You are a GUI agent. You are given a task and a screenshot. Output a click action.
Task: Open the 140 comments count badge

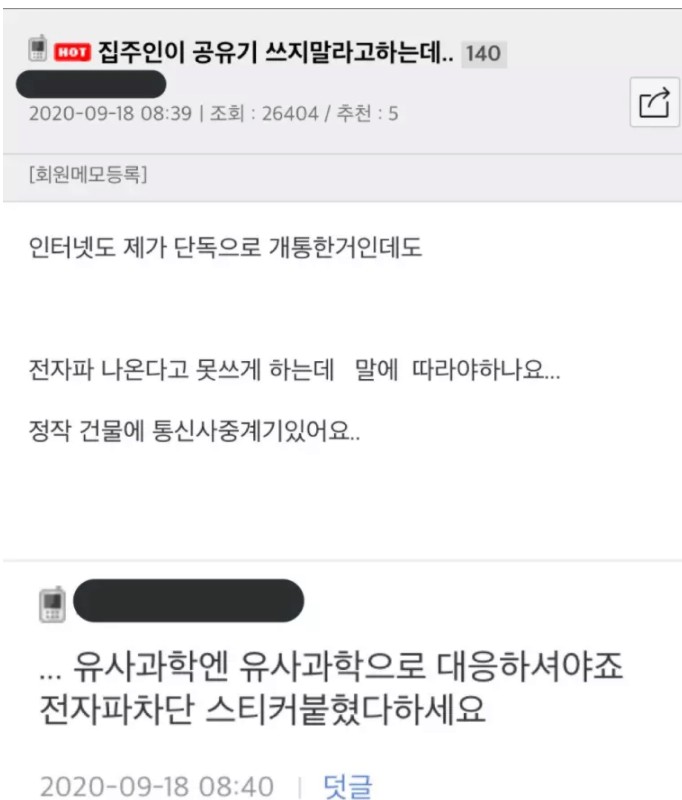(x=483, y=52)
